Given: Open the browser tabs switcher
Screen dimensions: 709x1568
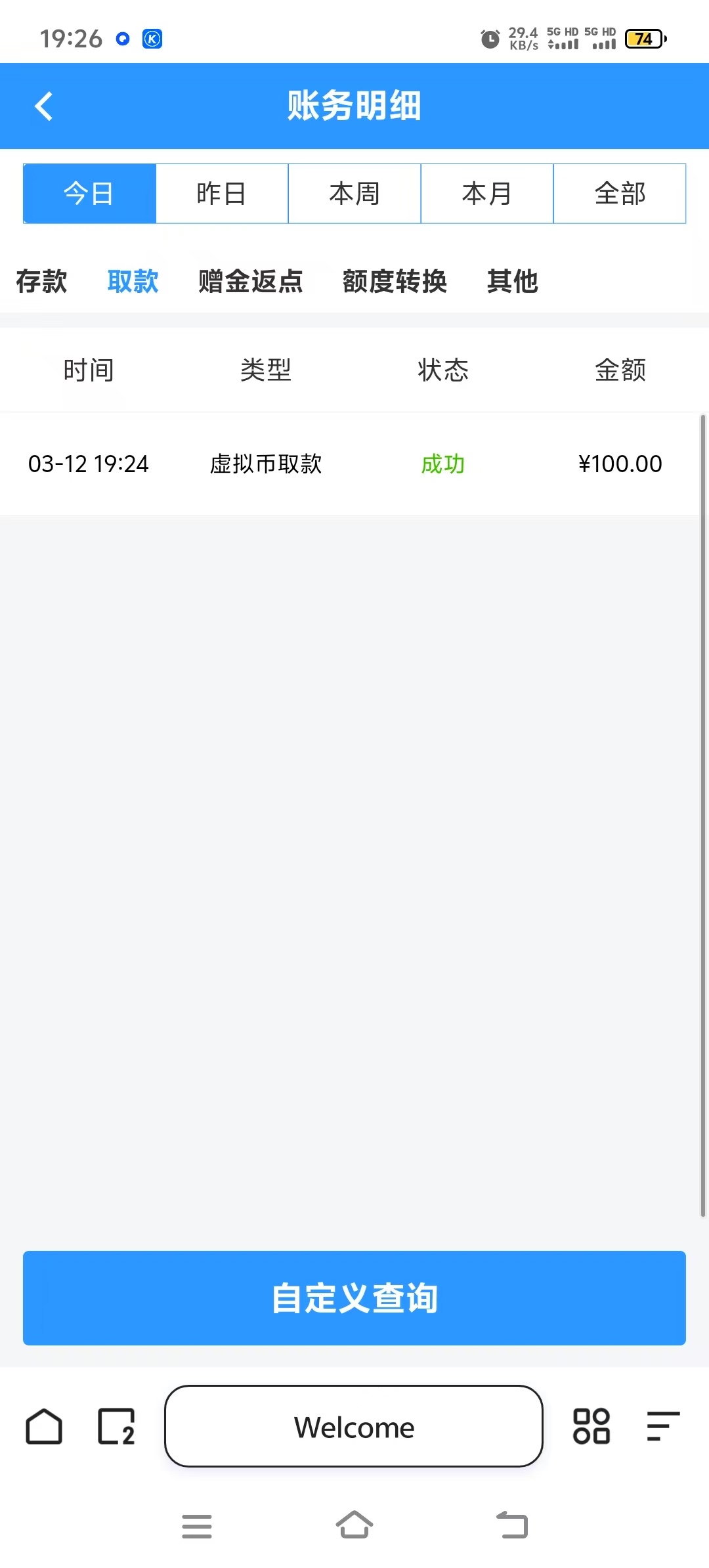Looking at the screenshot, I should (x=116, y=1426).
